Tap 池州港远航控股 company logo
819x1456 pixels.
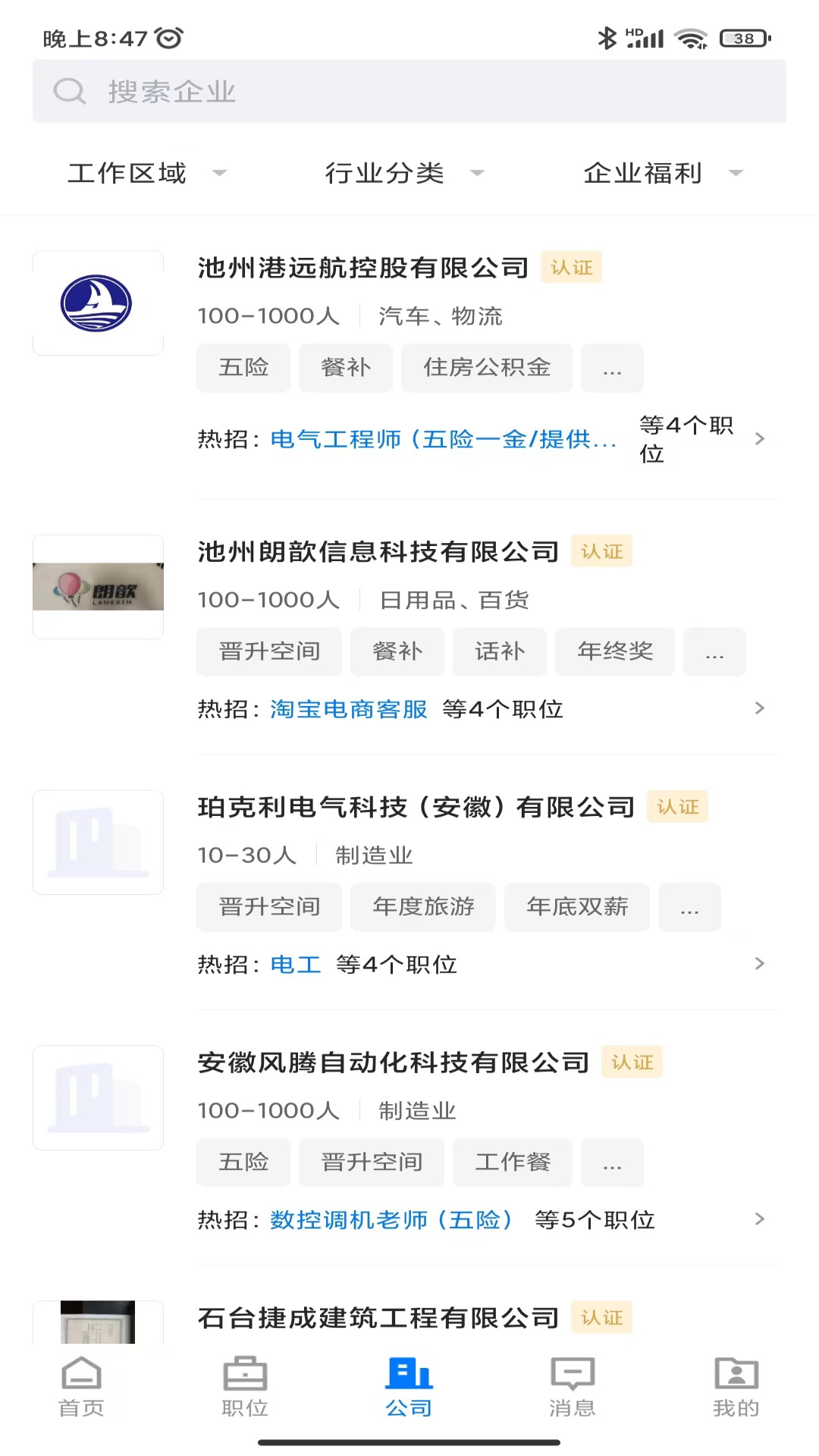[x=98, y=302]
